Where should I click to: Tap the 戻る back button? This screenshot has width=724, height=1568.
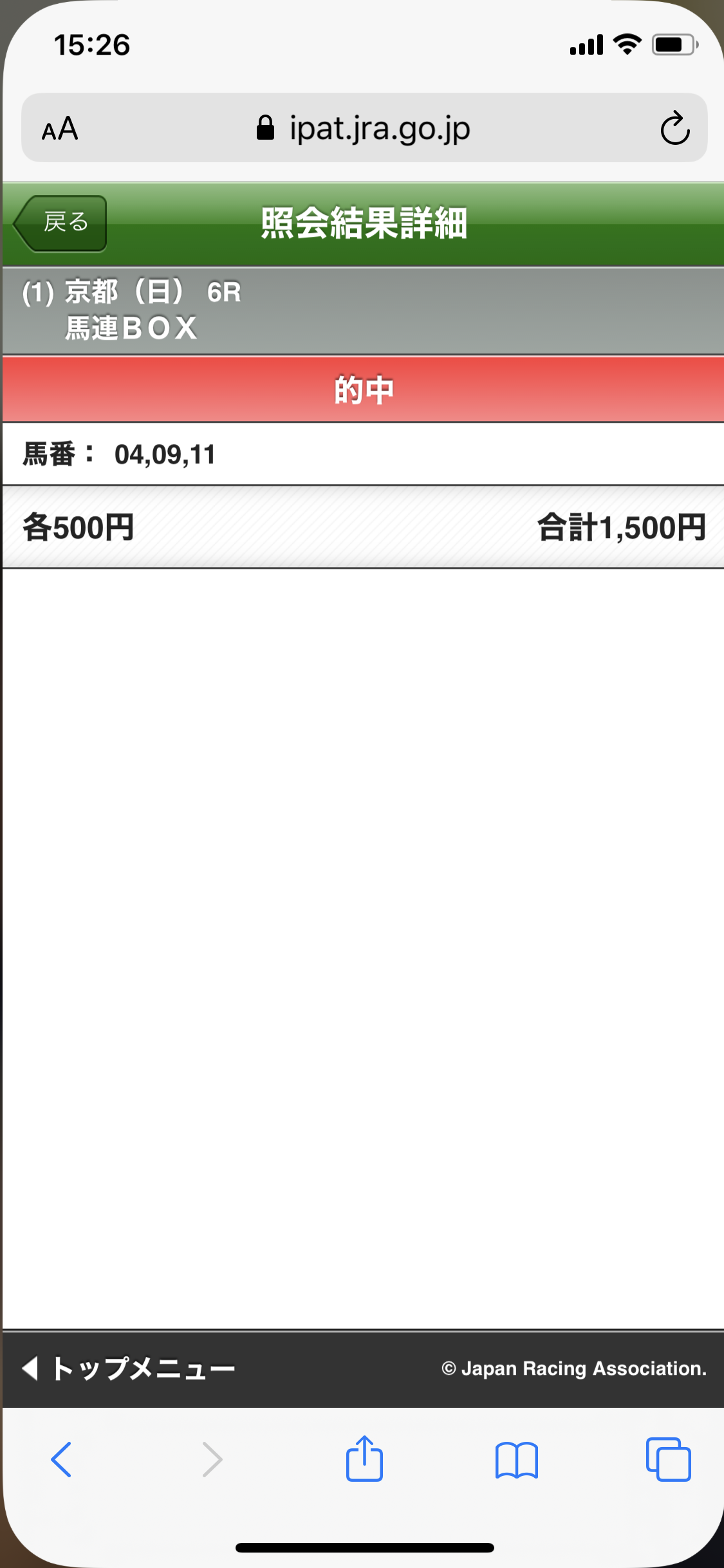pyautogui.click(x=61, y=223)
